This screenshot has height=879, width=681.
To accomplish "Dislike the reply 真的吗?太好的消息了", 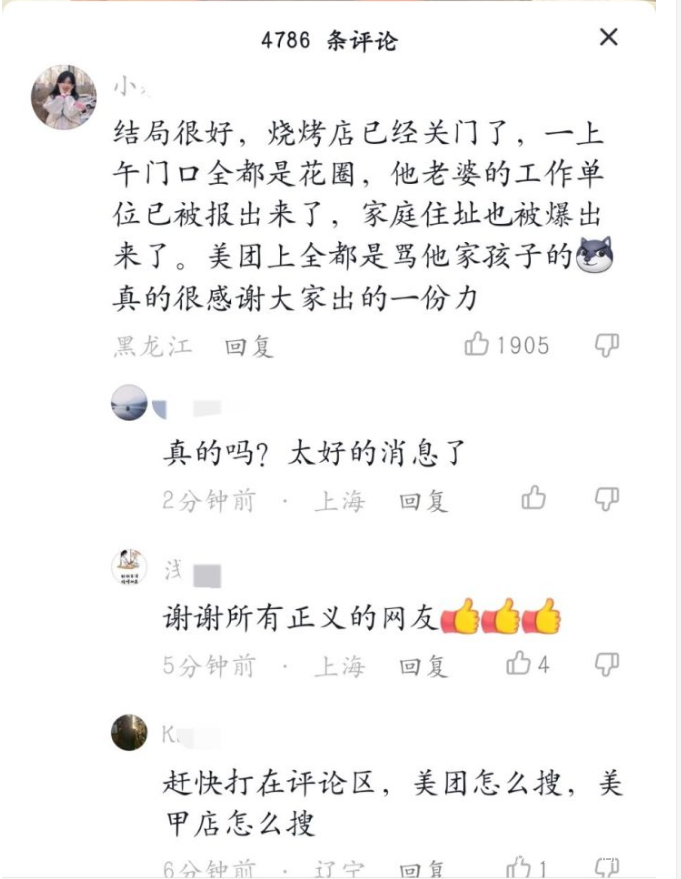I will click(606, 498).
